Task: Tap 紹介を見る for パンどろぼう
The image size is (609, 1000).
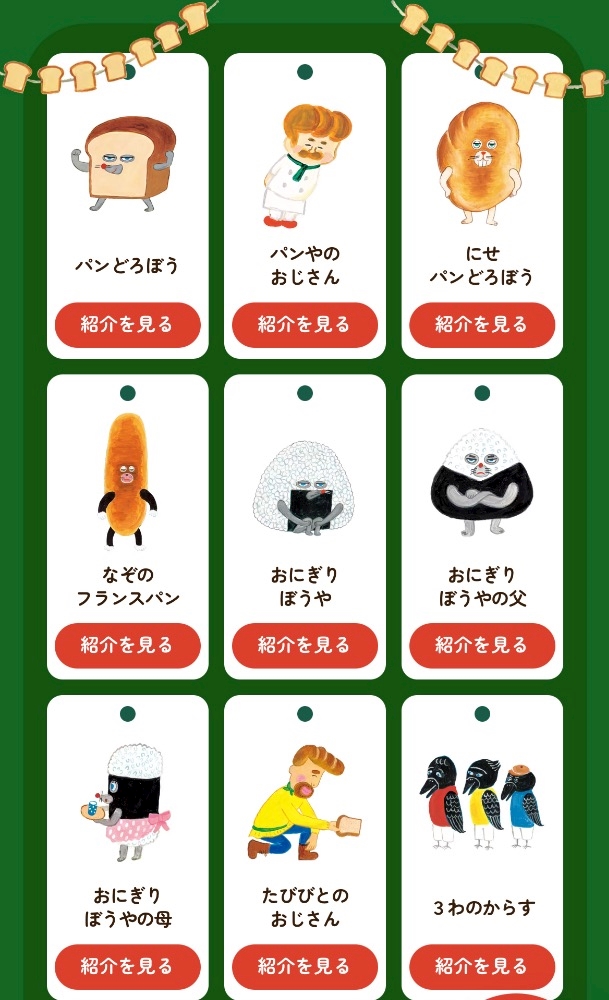Action: [x=127, y=325]
